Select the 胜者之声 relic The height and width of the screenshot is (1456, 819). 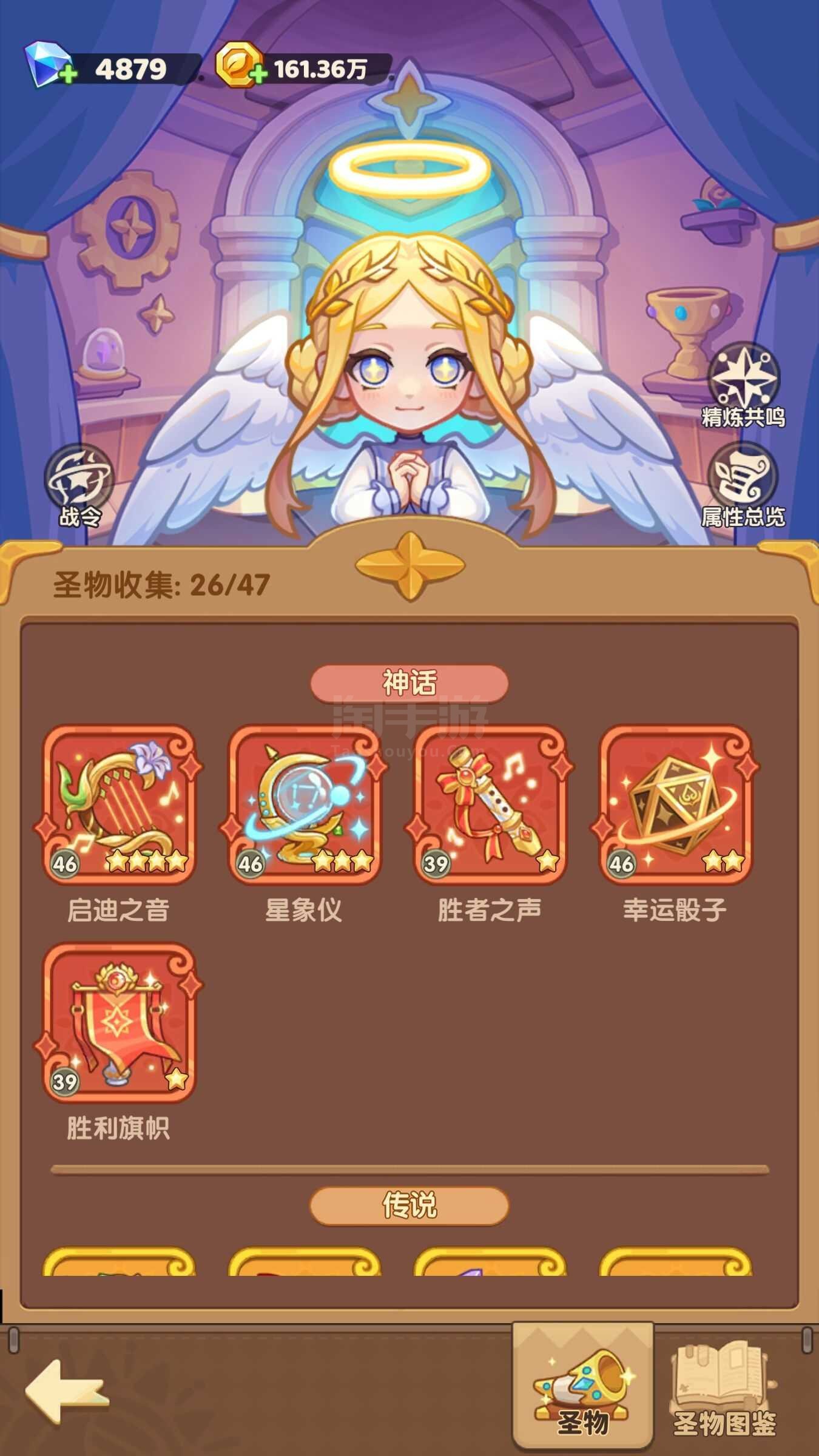490,804
